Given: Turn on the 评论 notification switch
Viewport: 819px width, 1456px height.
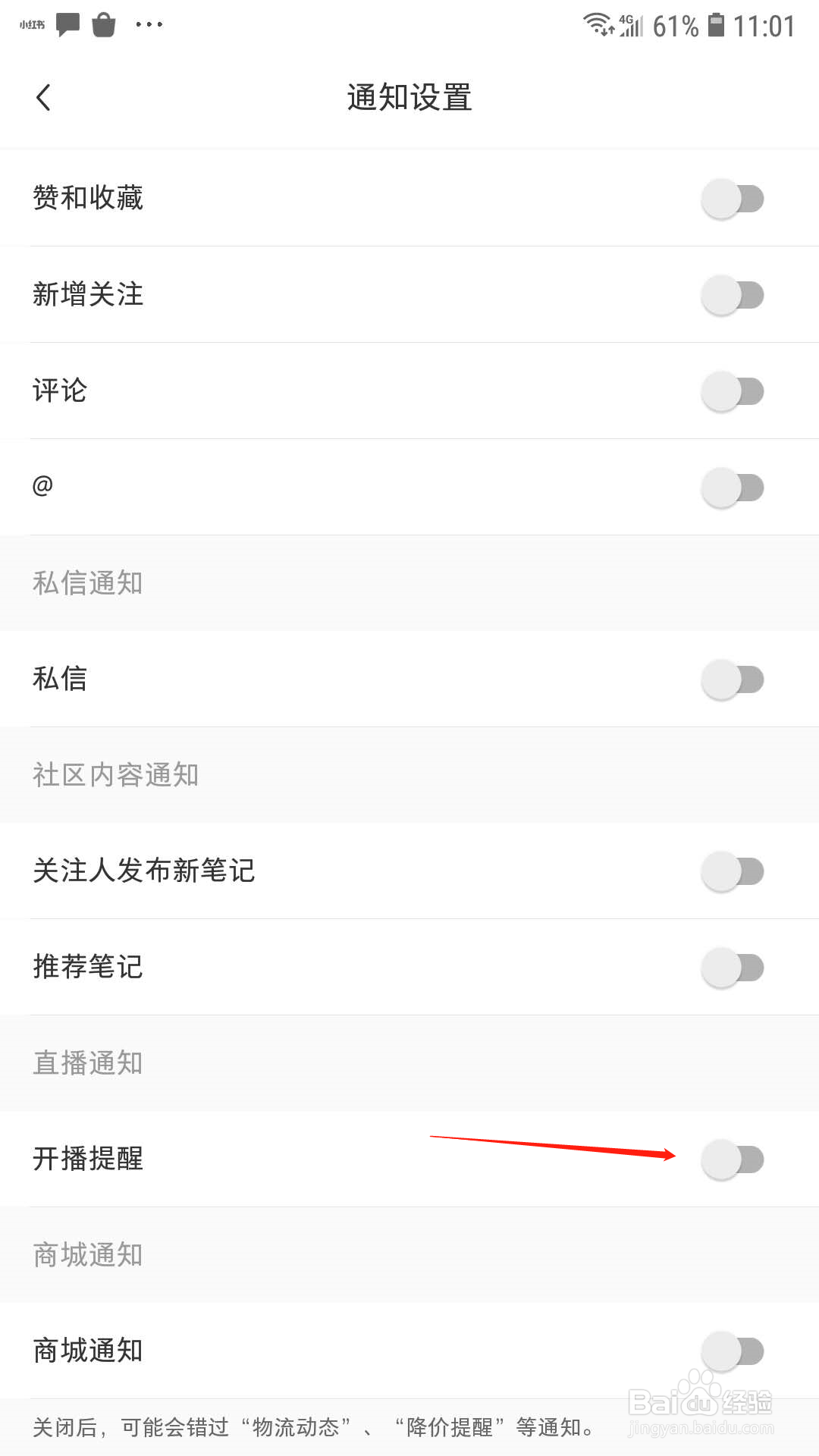Looking at the screenshot, I should [x=733, y=391].
